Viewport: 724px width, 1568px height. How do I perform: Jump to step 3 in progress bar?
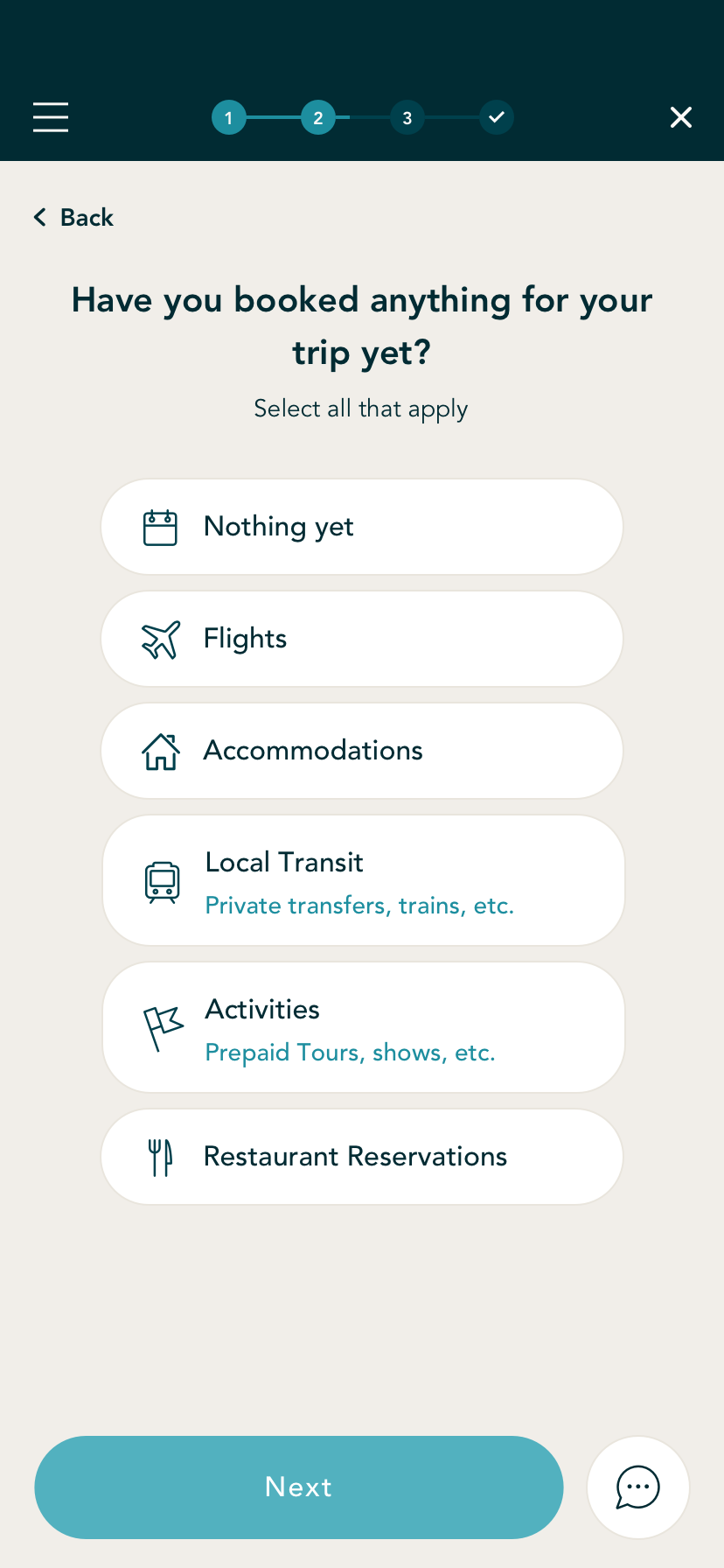[407, 117]
